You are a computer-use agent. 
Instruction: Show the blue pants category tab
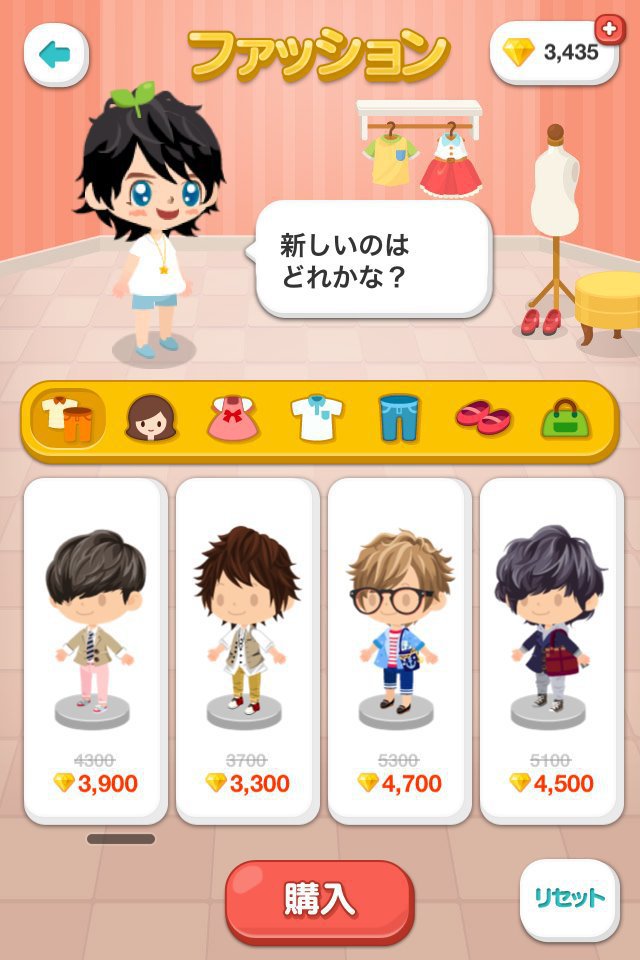(400, 418)
